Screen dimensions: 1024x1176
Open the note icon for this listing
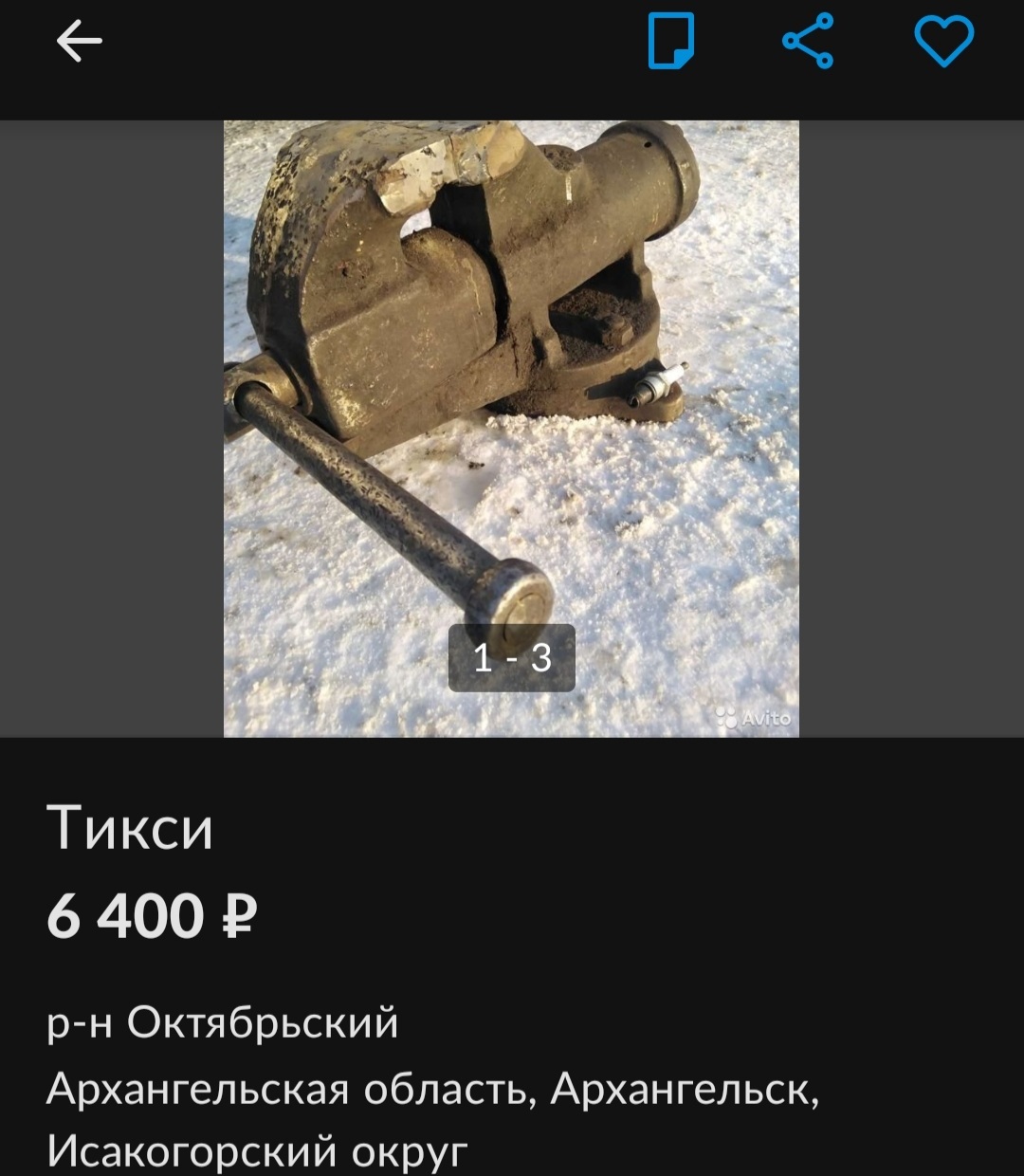671,42
